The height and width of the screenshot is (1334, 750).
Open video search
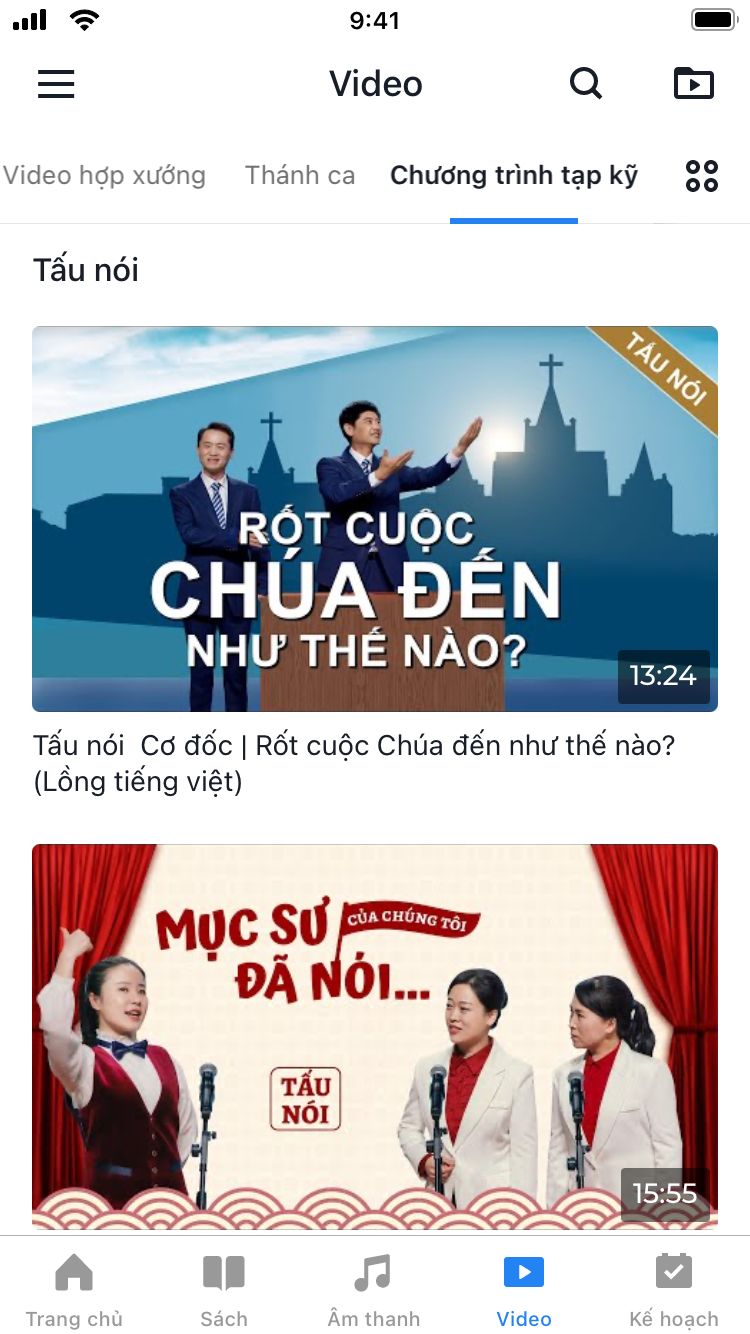pyautogui.click(x=586, y=84)
